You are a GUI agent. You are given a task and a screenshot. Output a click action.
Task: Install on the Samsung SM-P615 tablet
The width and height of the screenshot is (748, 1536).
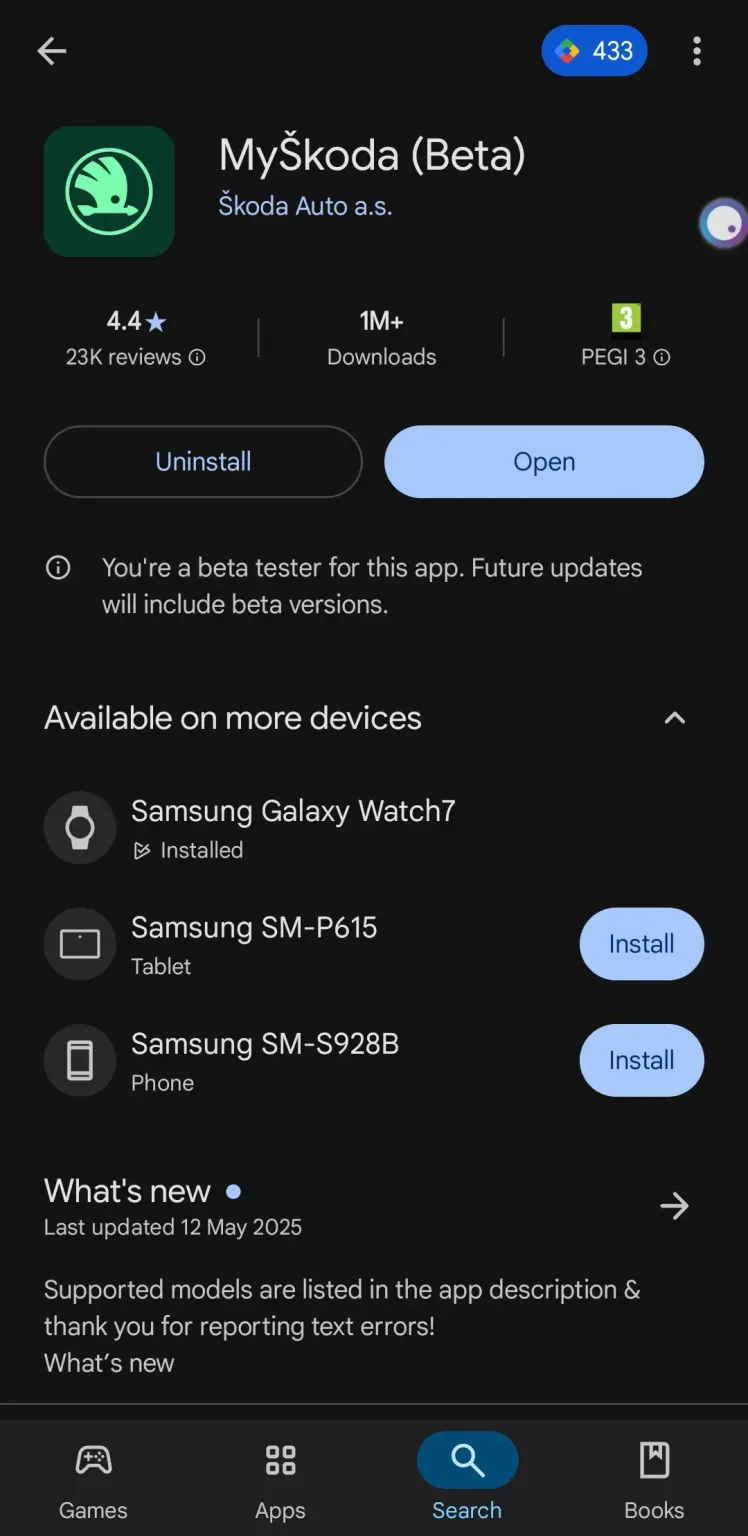642,944
